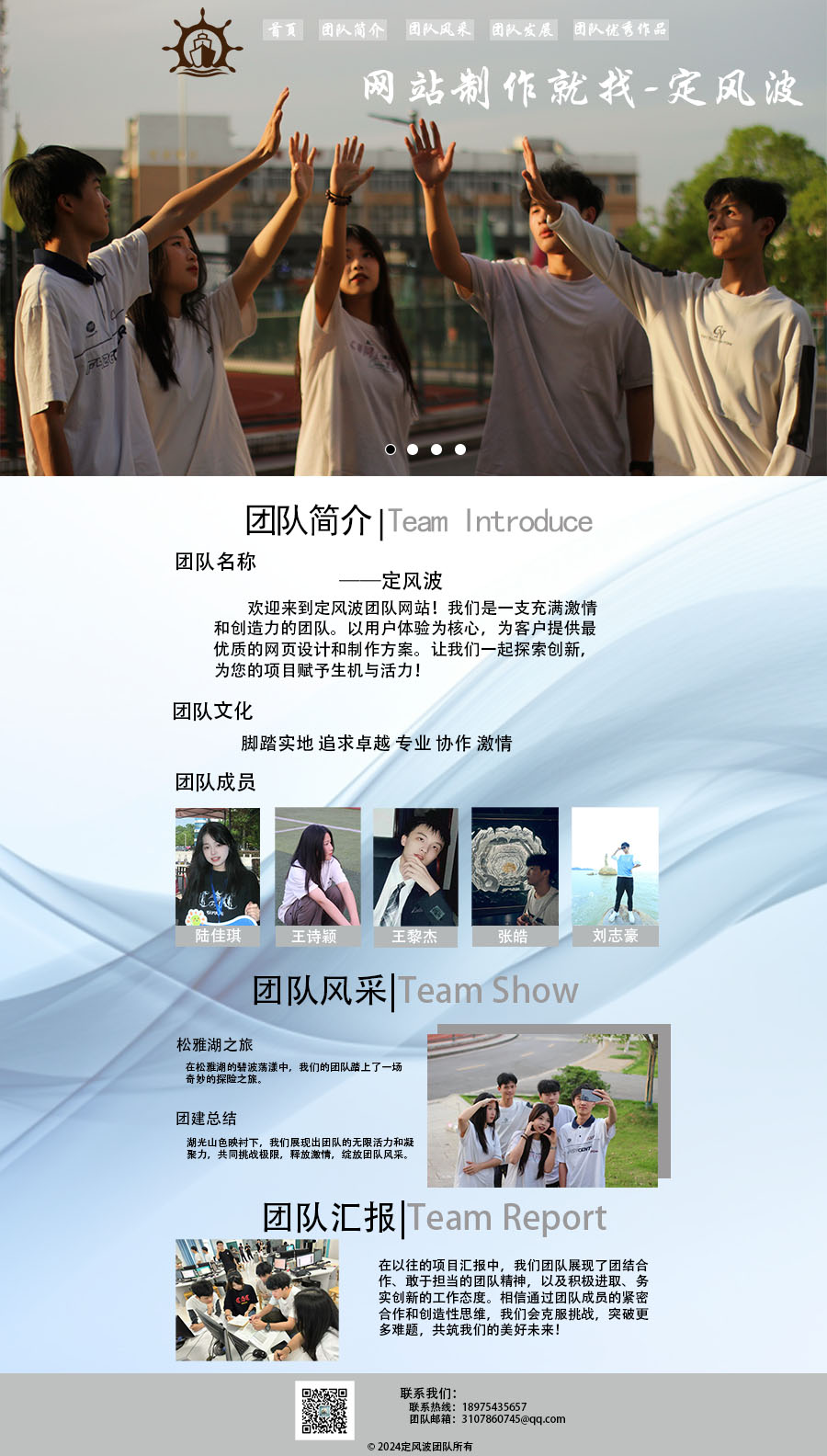Open team member 陆佳琪's card

(218, 876)
